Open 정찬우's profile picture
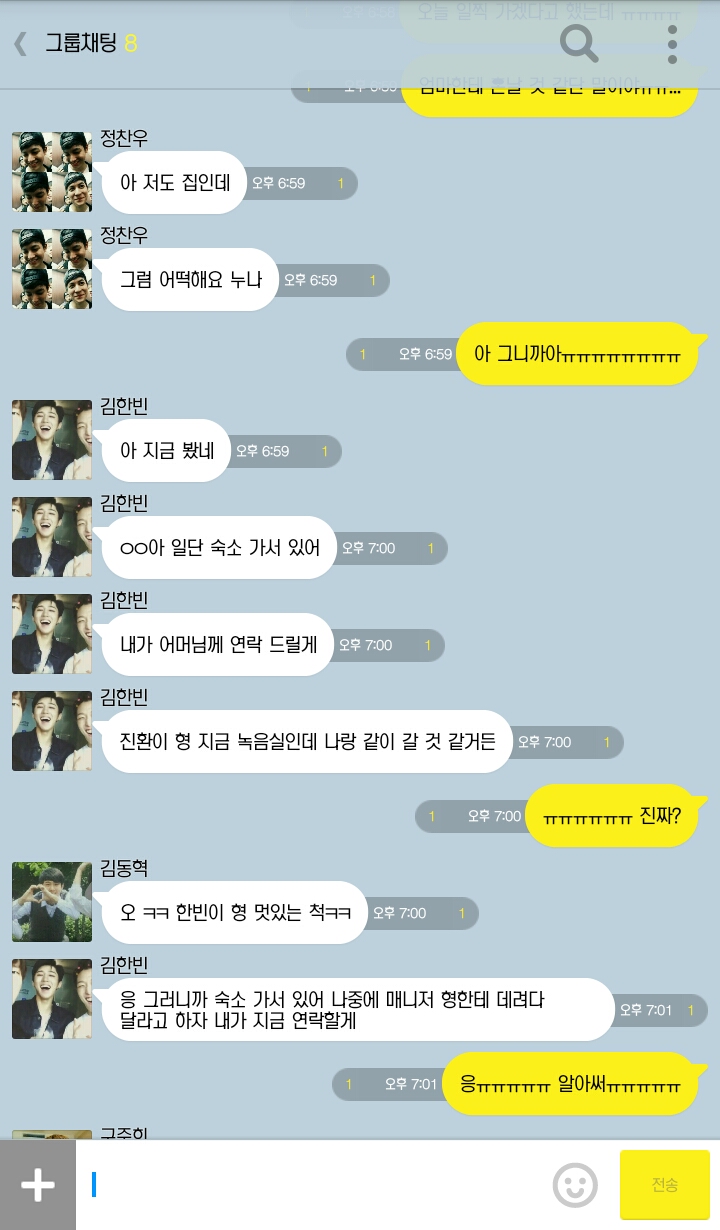 click(x=51, y=172)
